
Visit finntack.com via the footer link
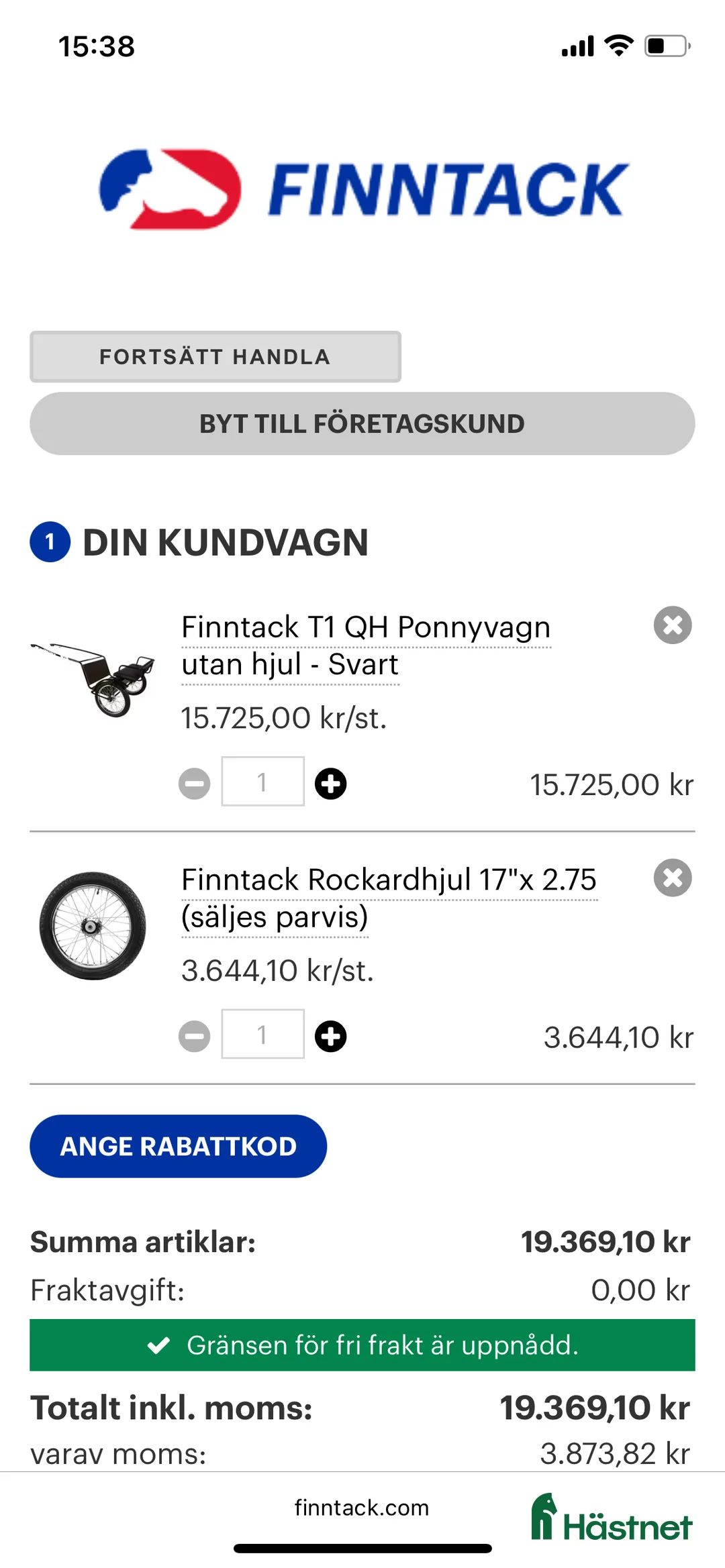pyautogui.click(x=362, y=1507)
